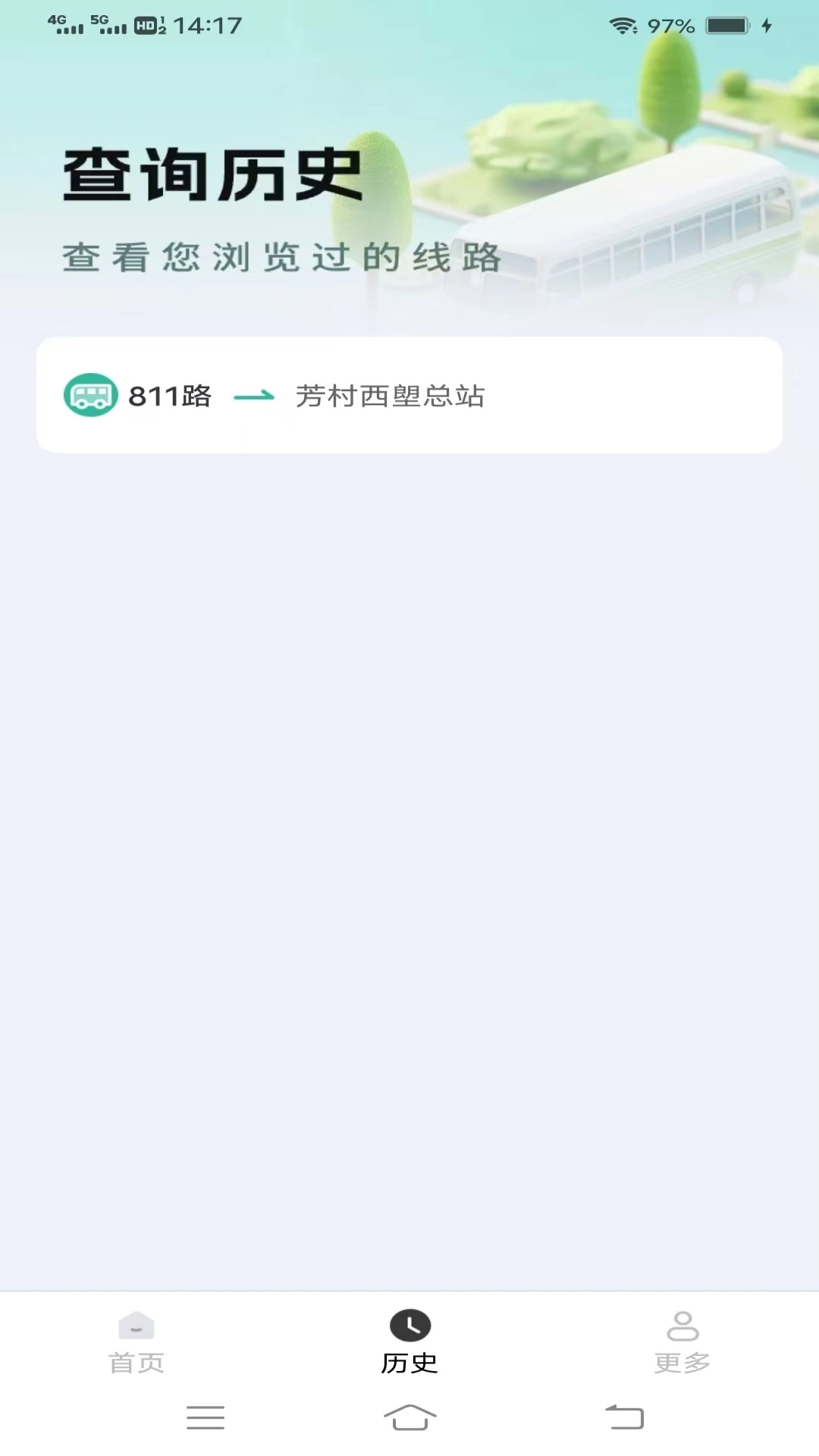
Task: Open the 811路 history record card
Action: 409,395
